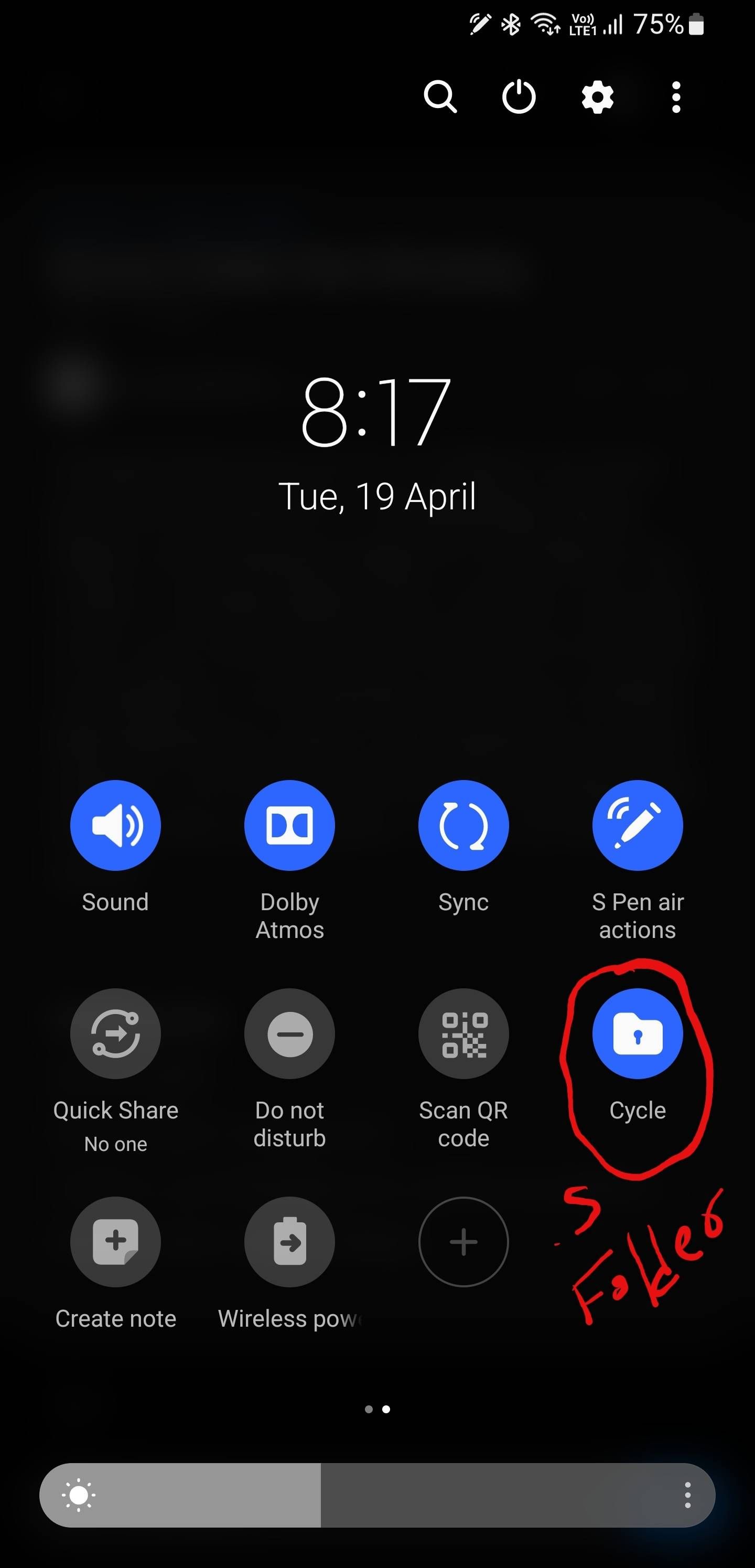The height and width of the screenshot is (1568, 755).
Task: Open the three-dot overflow menu
Action: tap(675, 98)
